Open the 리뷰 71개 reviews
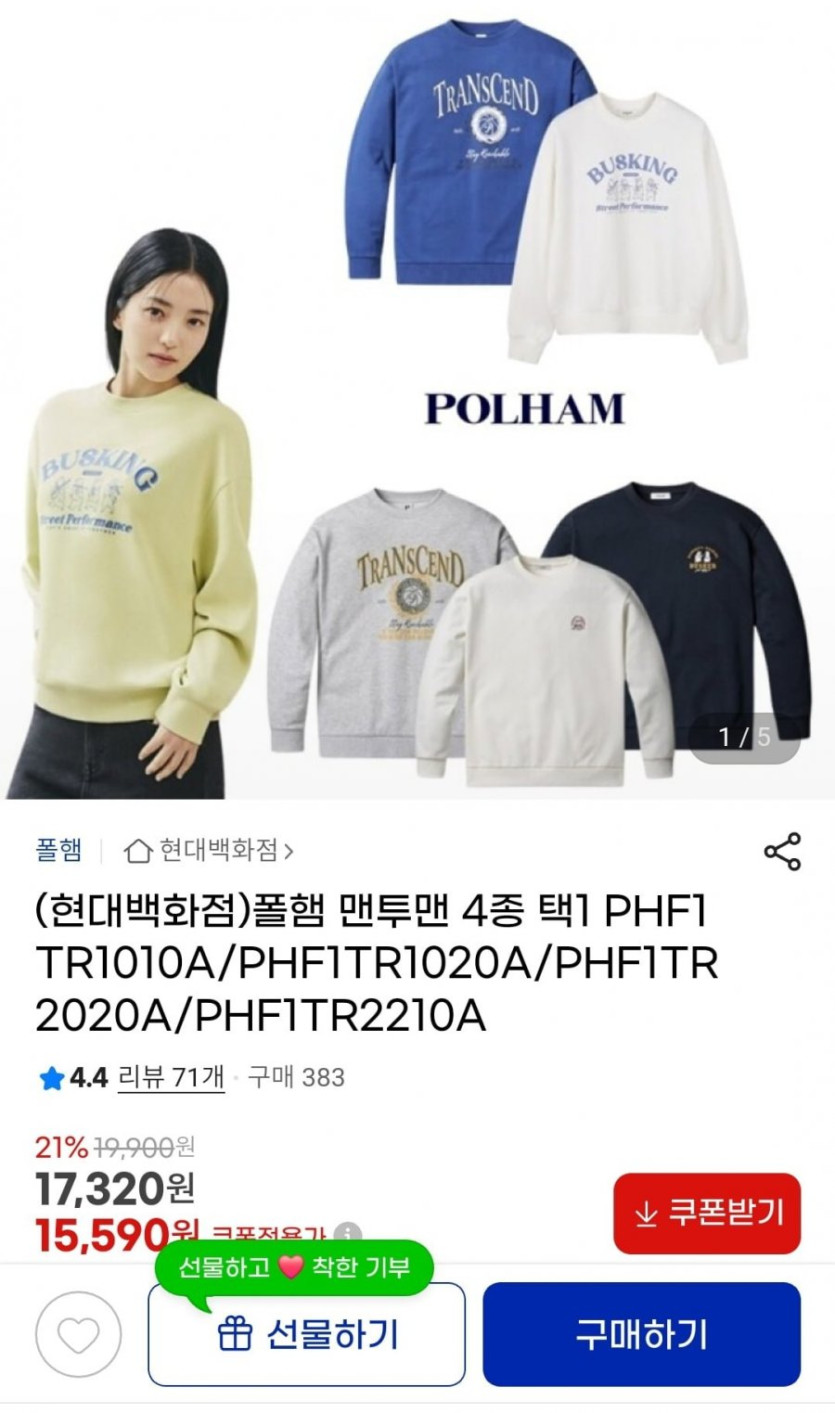This screenshot has width=835, height=1413. pyautogui.click(x=171, y=1077)
